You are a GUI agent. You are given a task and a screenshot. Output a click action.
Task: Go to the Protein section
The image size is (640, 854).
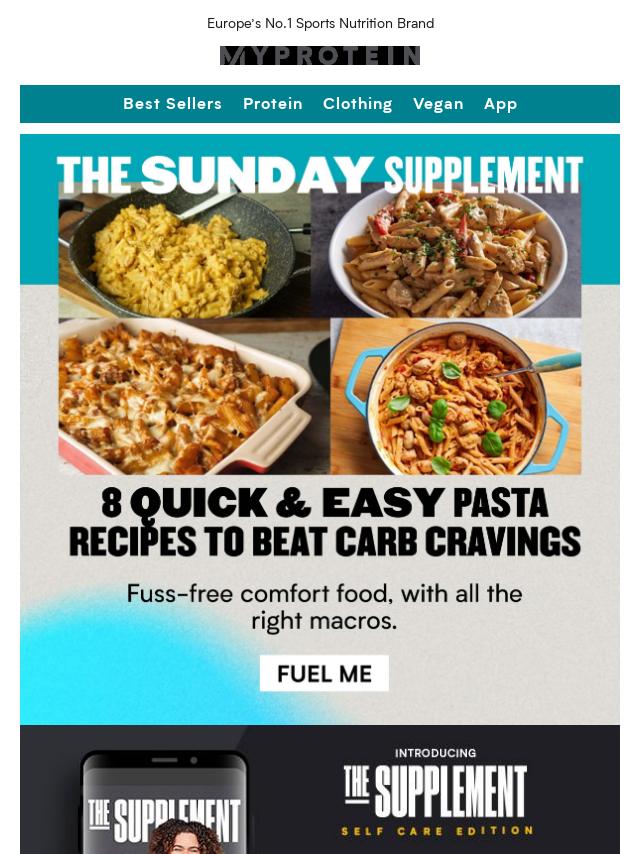(272, 104)
